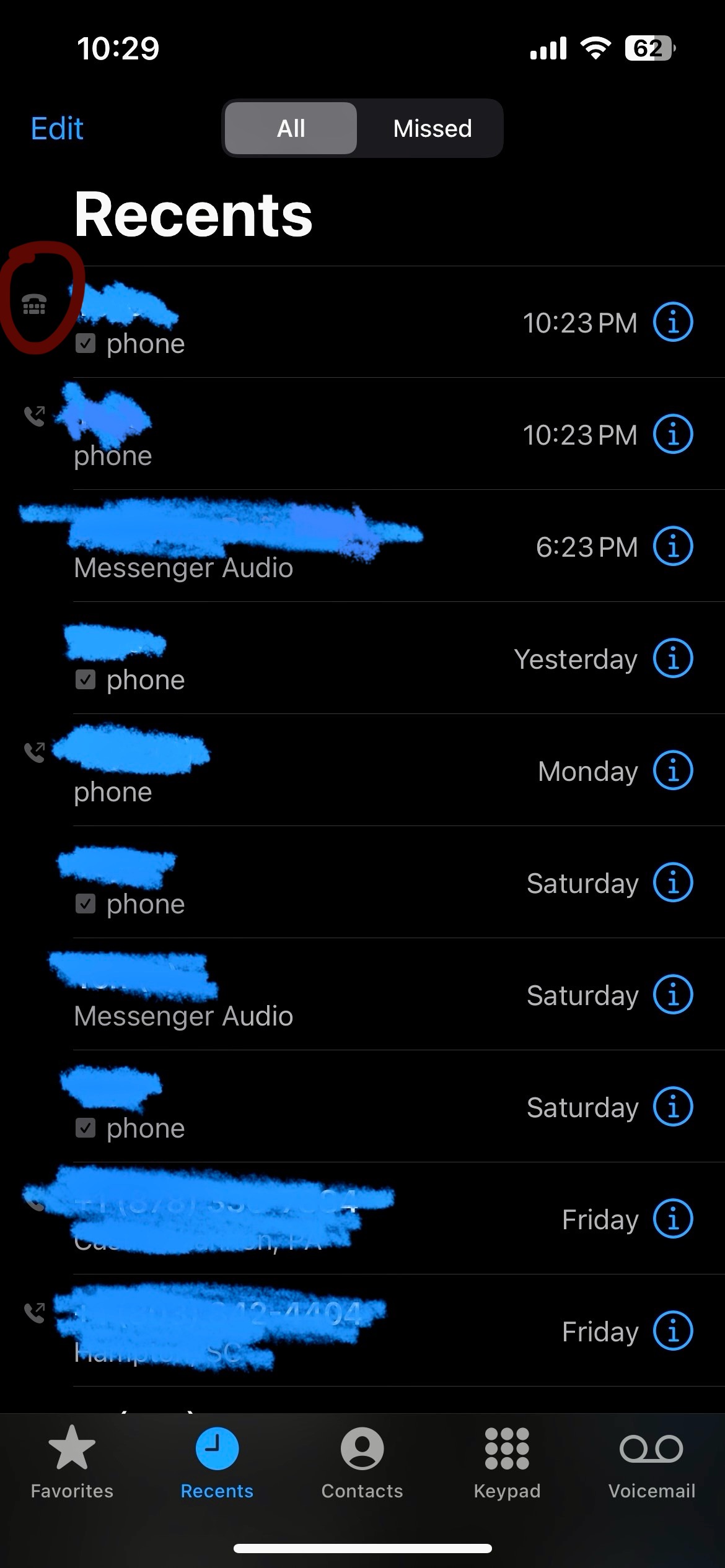Tap Edit to modify recents list

tap(57, 129)
